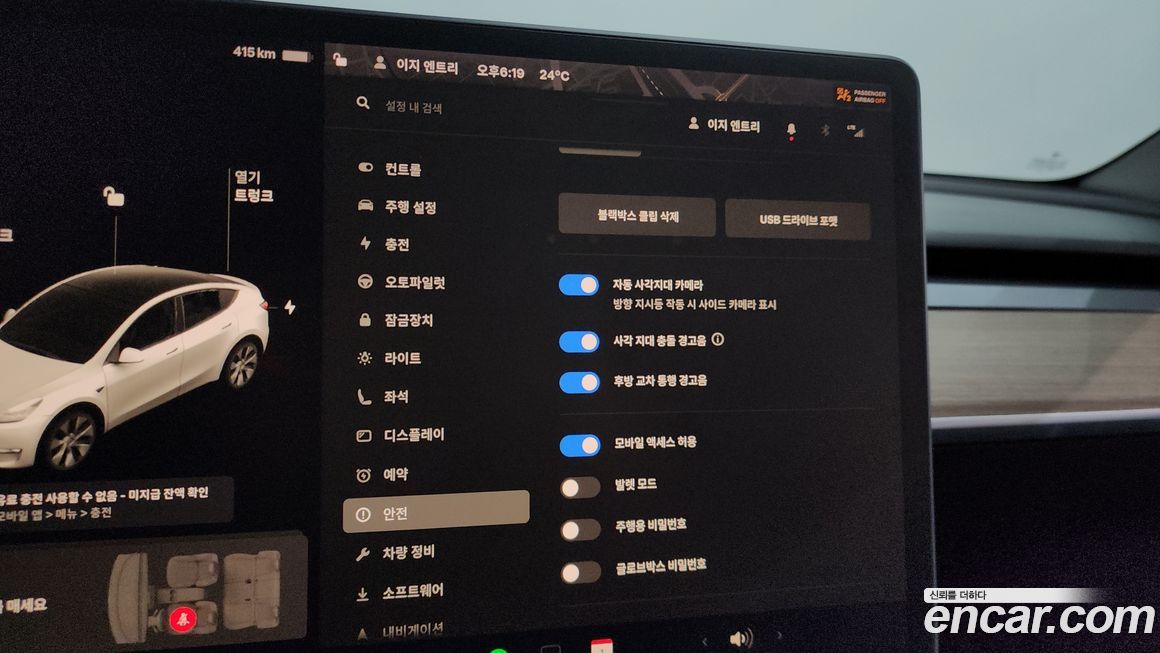
Task: Open the 소프트웨어 section
Action: click(x=412, y=591)
